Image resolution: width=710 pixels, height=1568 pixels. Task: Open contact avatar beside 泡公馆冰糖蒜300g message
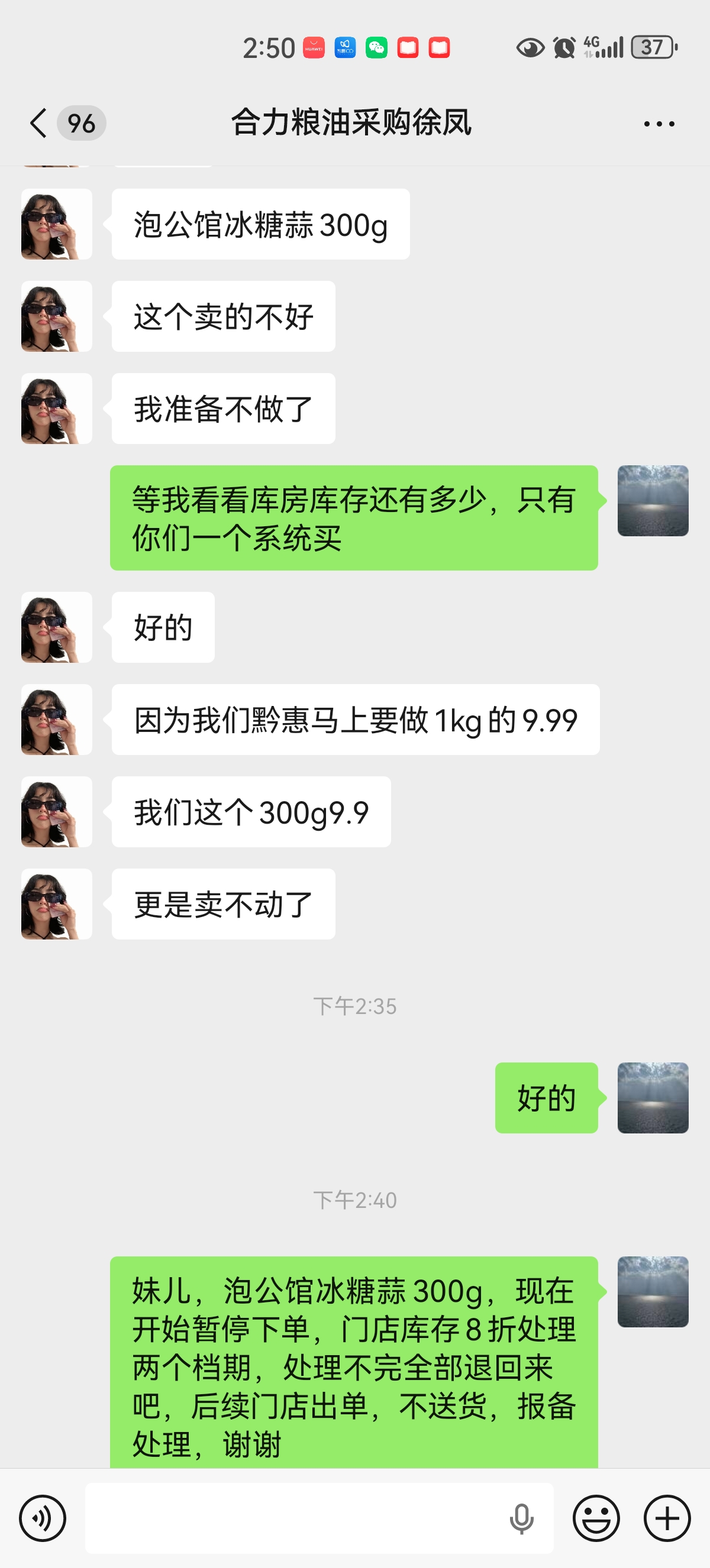(57, 225)
